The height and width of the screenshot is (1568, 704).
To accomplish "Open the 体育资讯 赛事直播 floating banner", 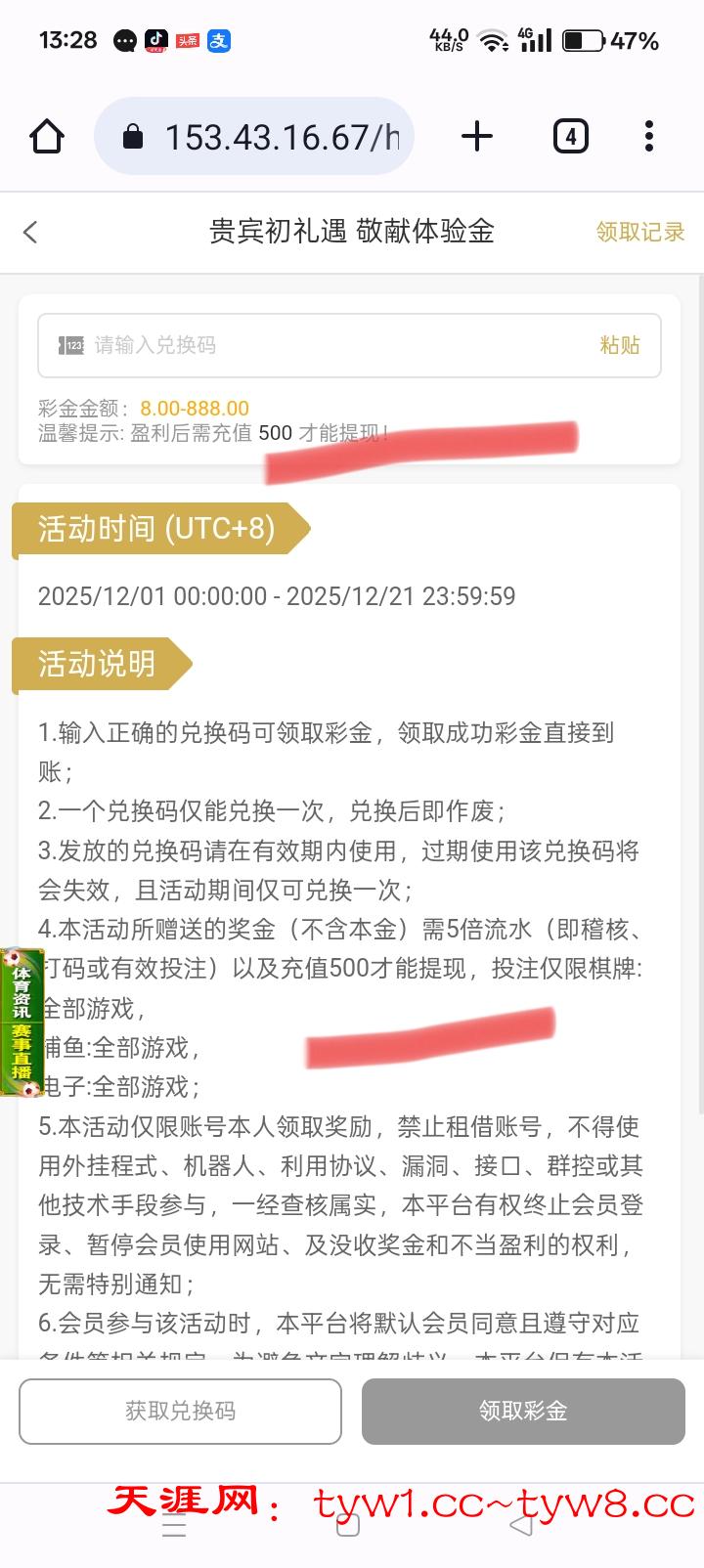I will click(x=22, y=1022).
